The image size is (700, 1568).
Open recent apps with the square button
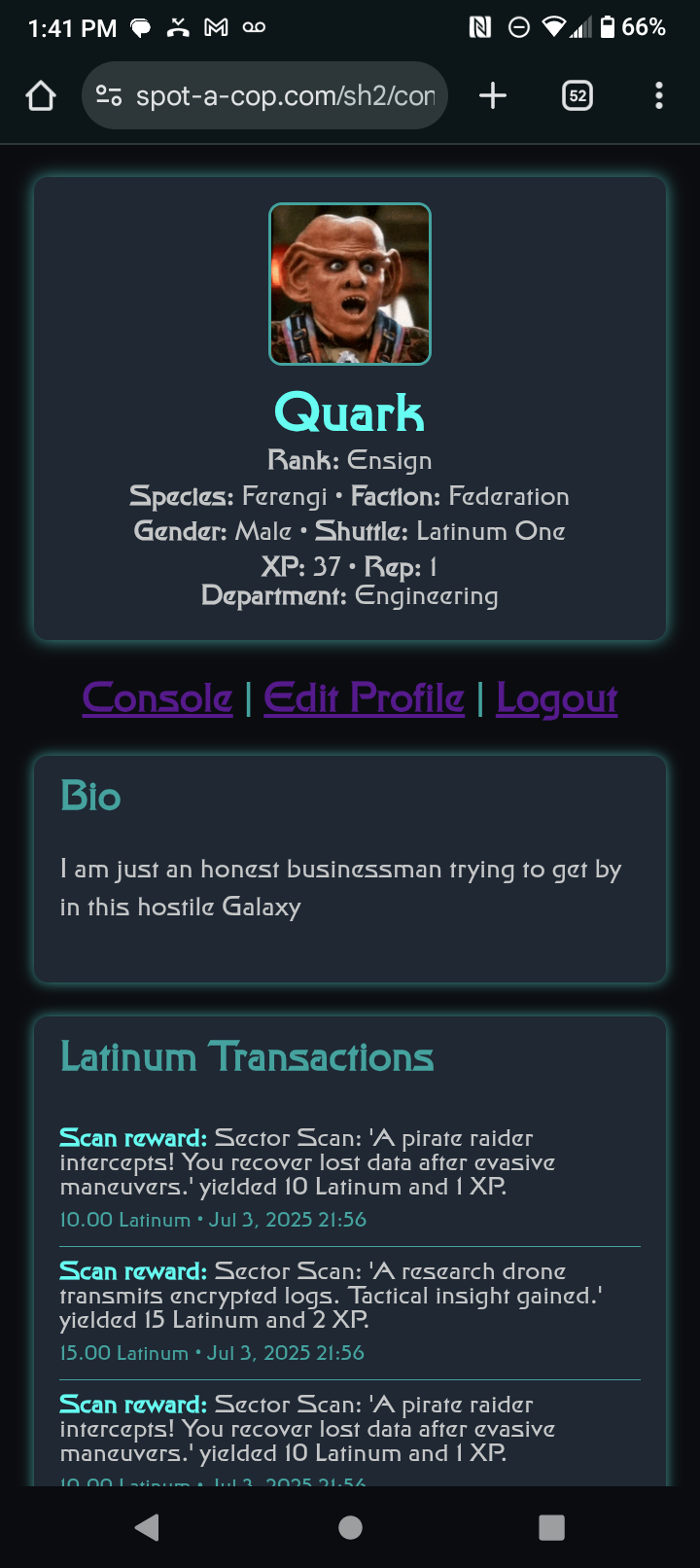(551, 1527)
